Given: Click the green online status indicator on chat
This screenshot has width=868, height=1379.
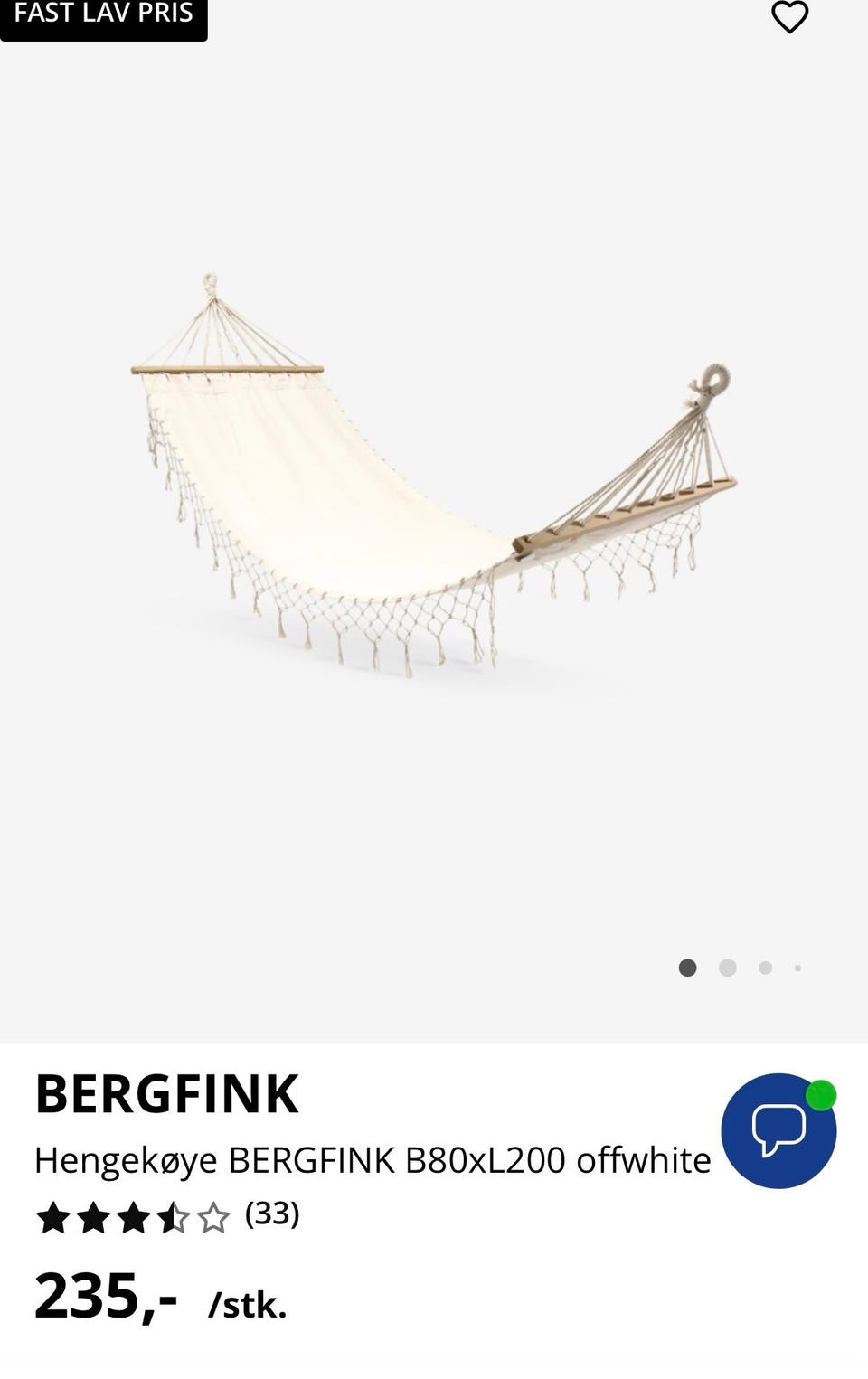Looking at the screenshot, I should pos(821,1094).
